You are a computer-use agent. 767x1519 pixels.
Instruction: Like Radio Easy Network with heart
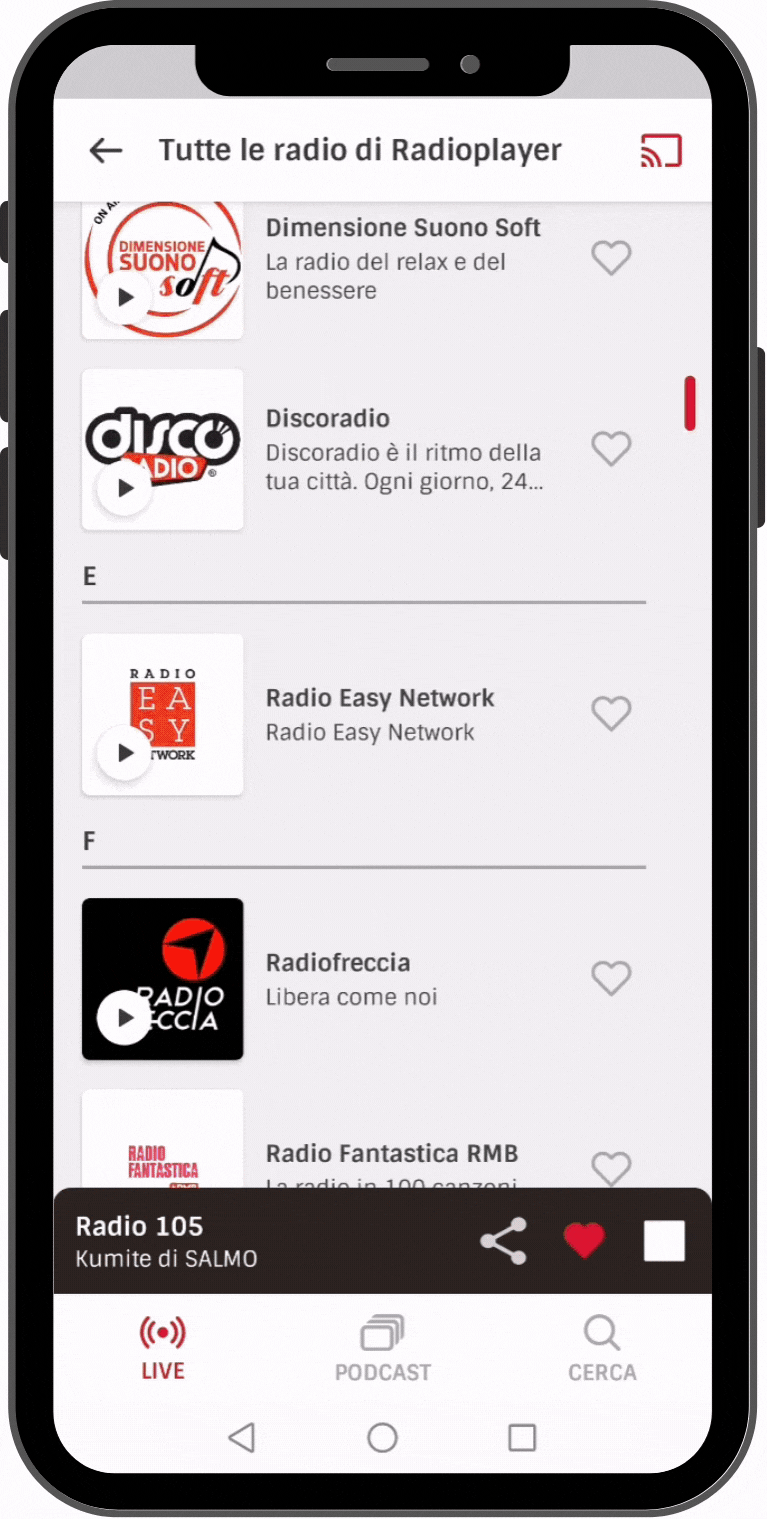(611, 714)
